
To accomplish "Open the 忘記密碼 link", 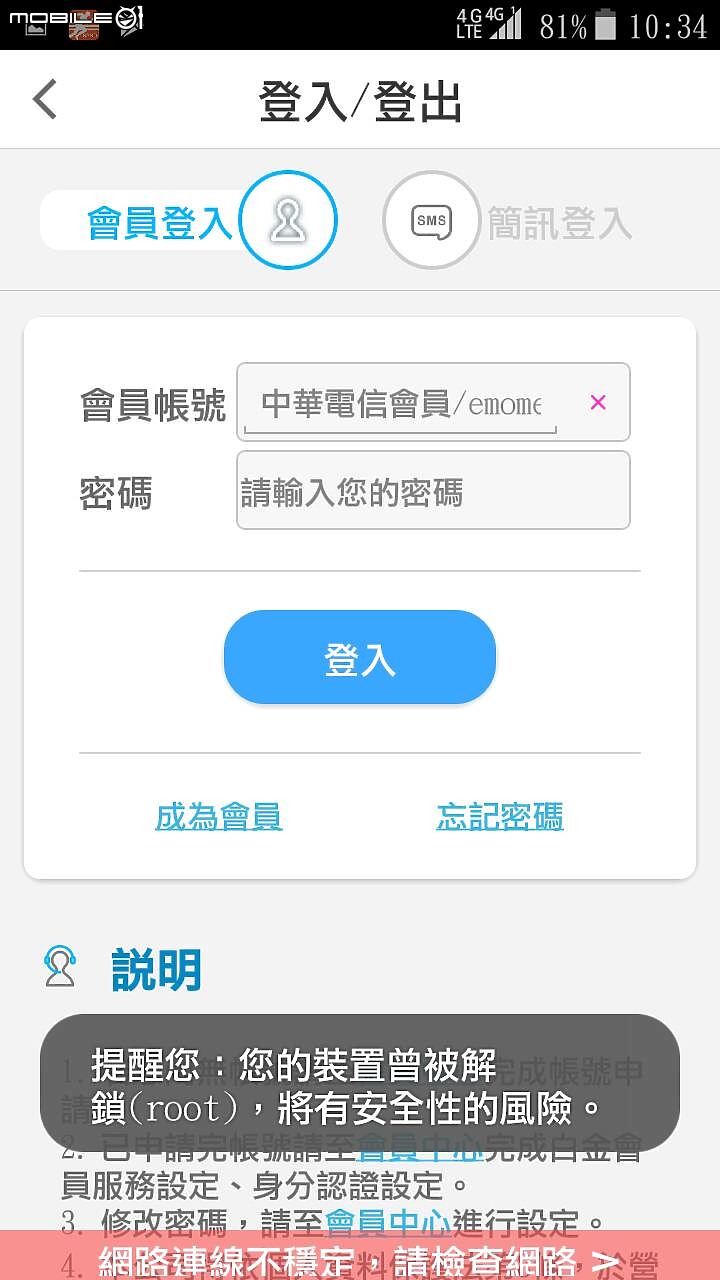I will point(500,817).
